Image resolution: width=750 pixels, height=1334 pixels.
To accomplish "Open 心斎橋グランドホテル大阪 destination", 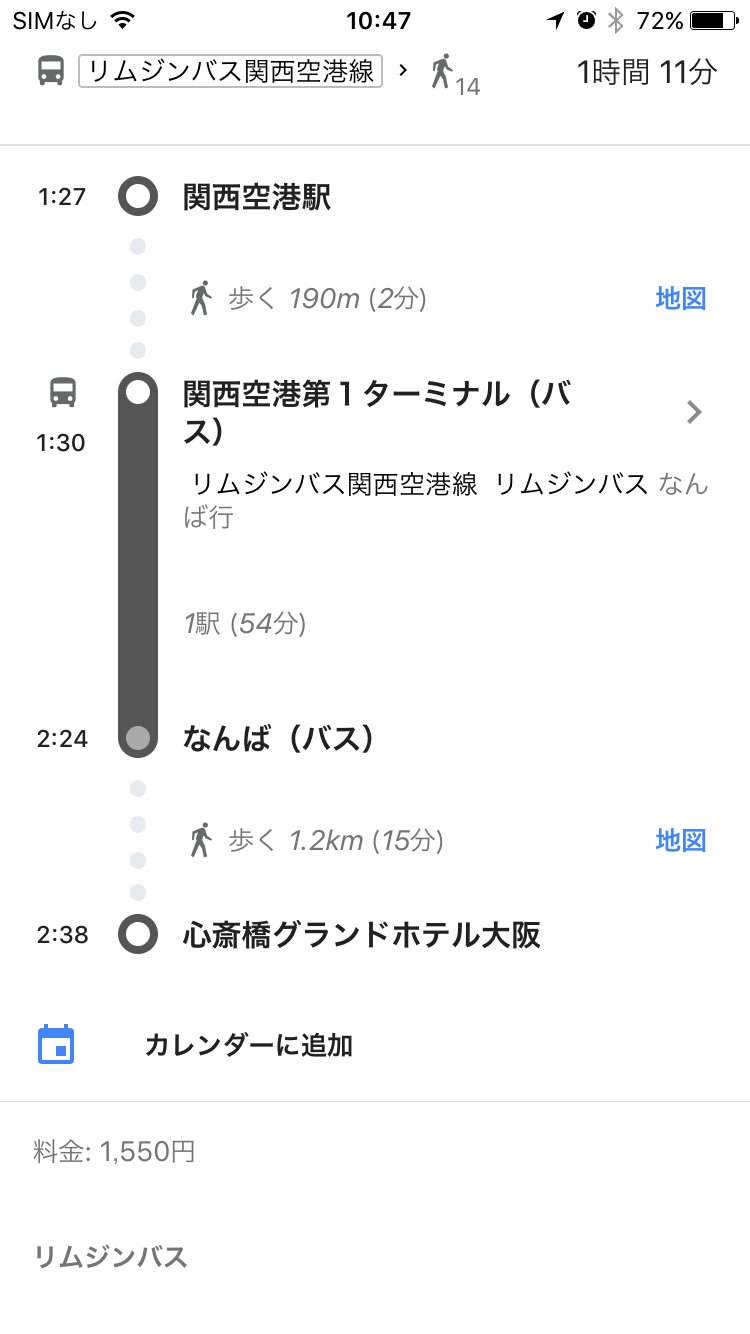I will point(362,935).
